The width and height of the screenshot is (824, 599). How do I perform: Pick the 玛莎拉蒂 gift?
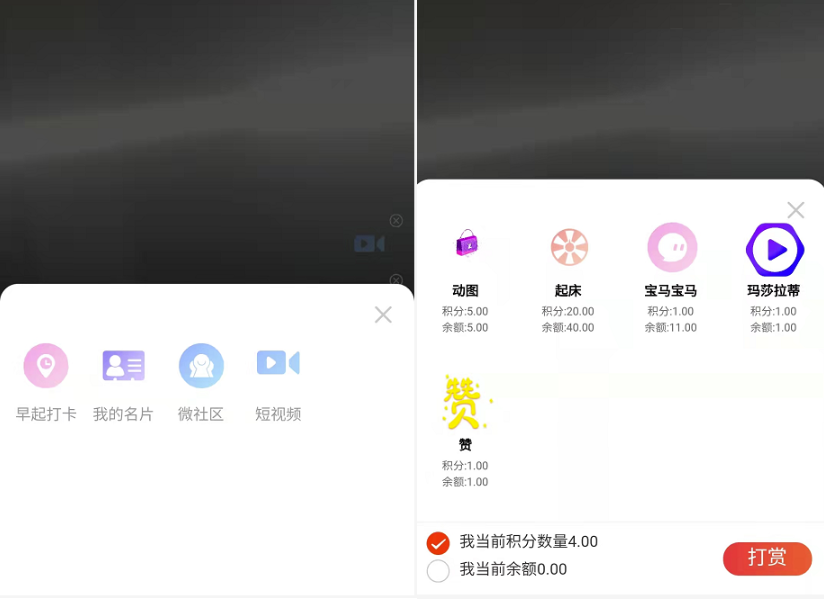[x=774, y=250]
